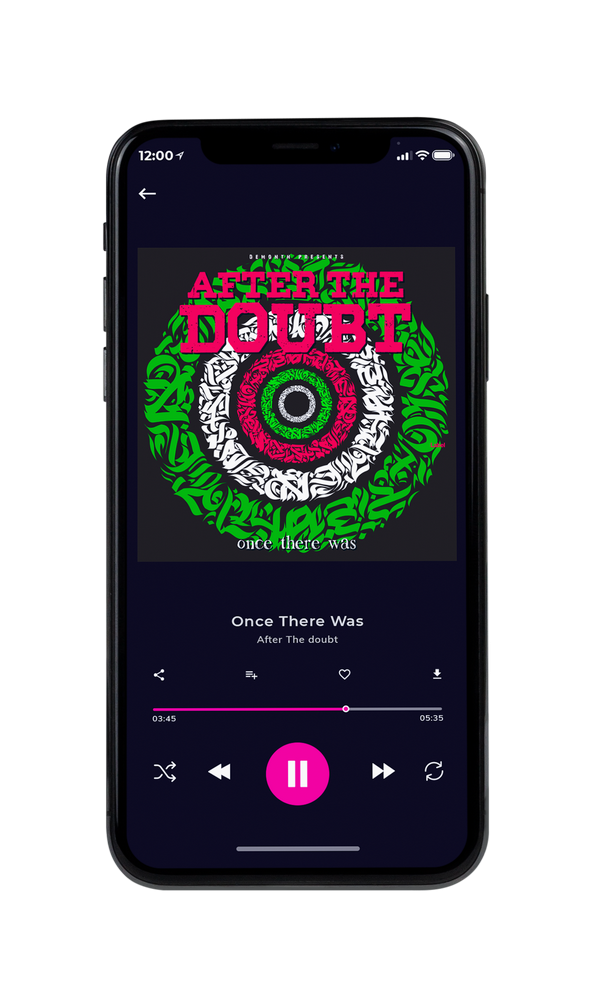Enable shuffle mode
The height and width of the screenshot is (1000, 600).
165,772
